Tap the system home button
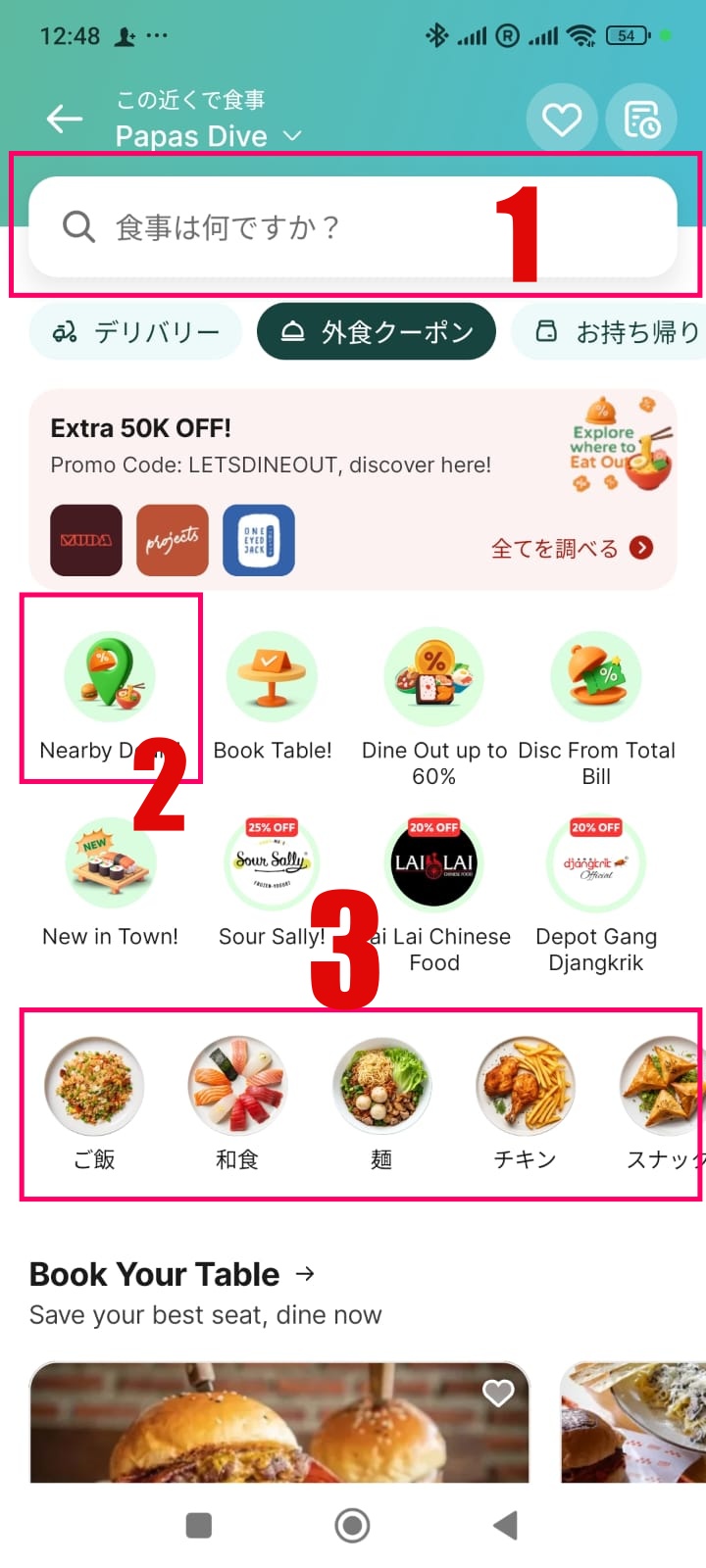 click(x=352, y=1525)
